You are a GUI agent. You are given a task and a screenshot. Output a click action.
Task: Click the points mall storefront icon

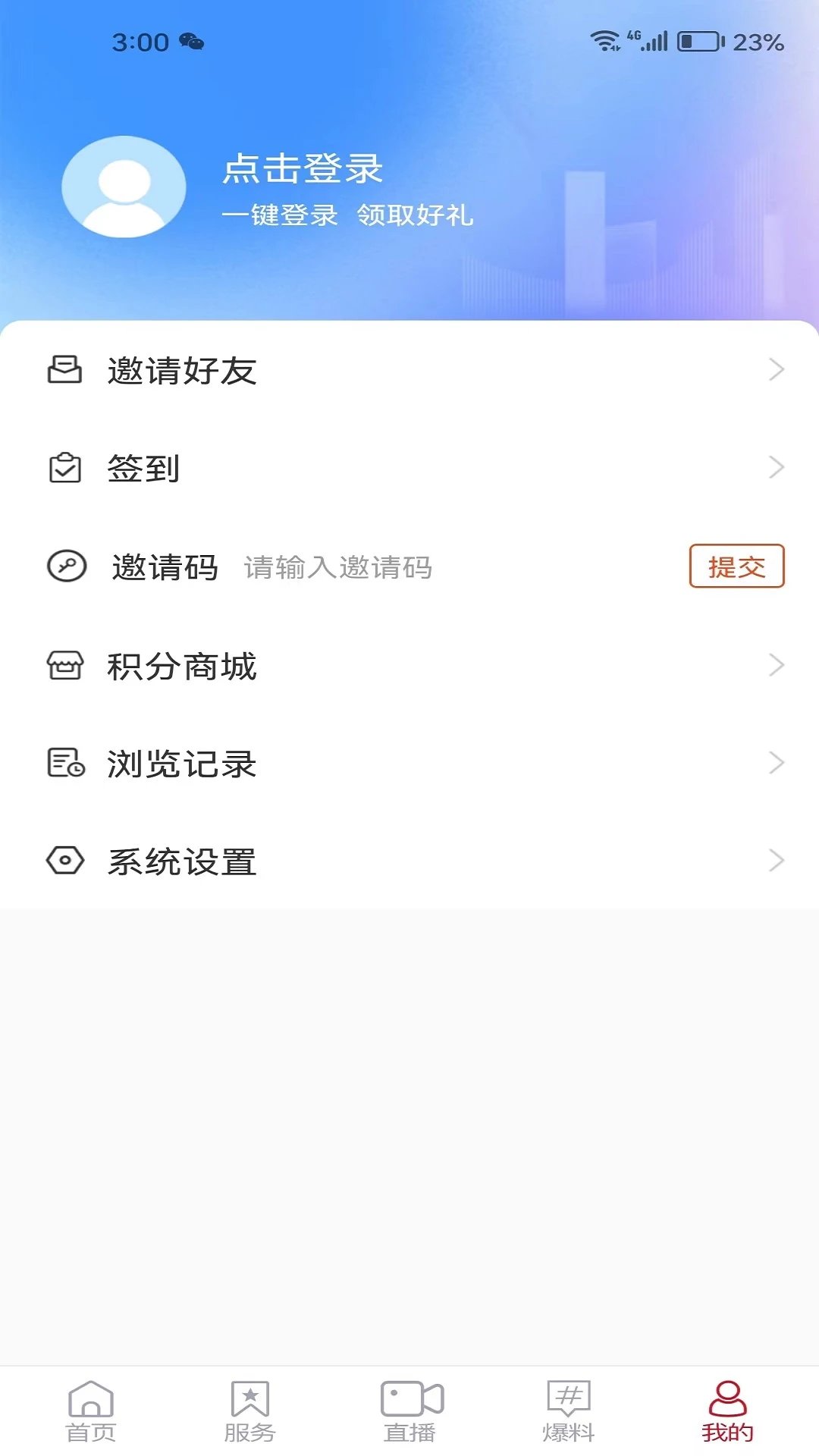[x=64, y=665]
